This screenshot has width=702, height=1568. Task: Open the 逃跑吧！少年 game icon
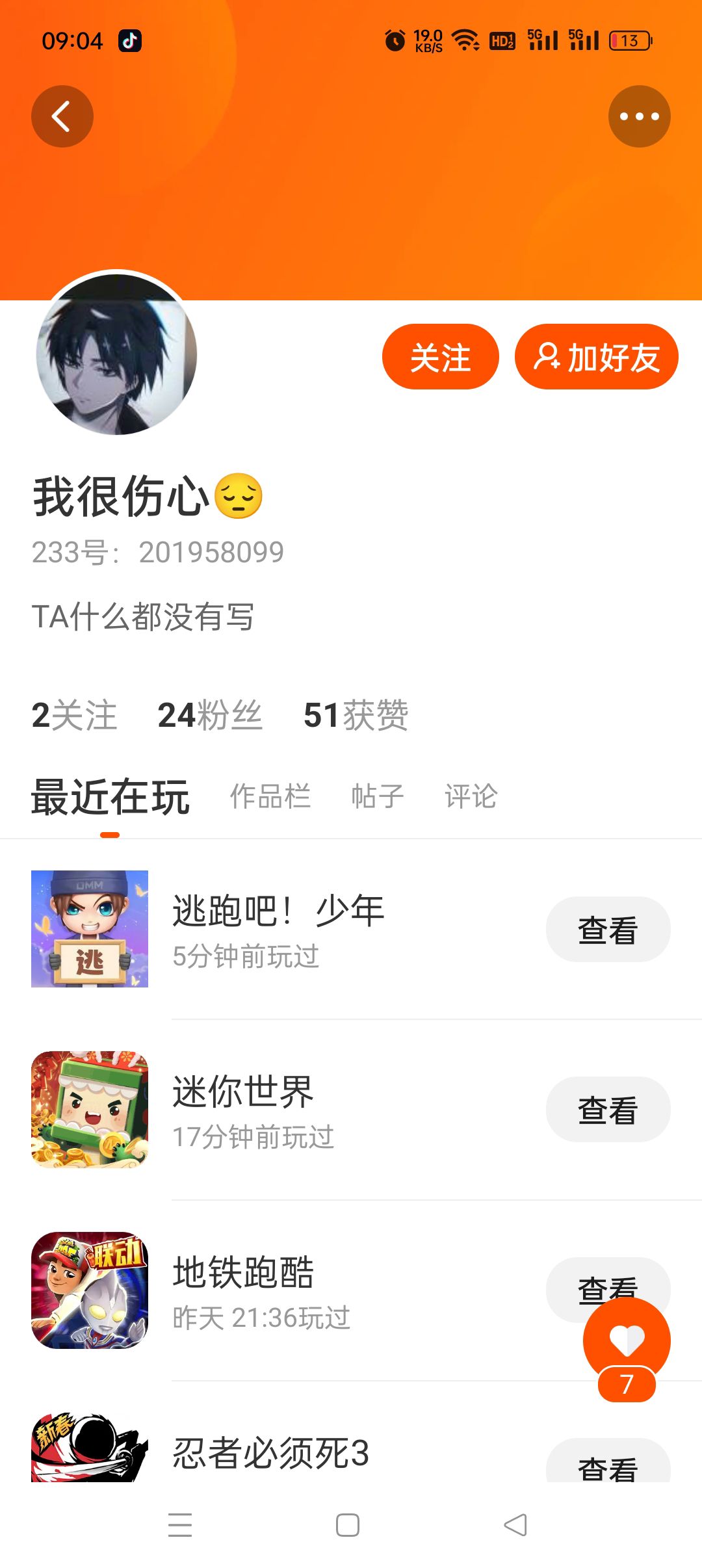90,929
